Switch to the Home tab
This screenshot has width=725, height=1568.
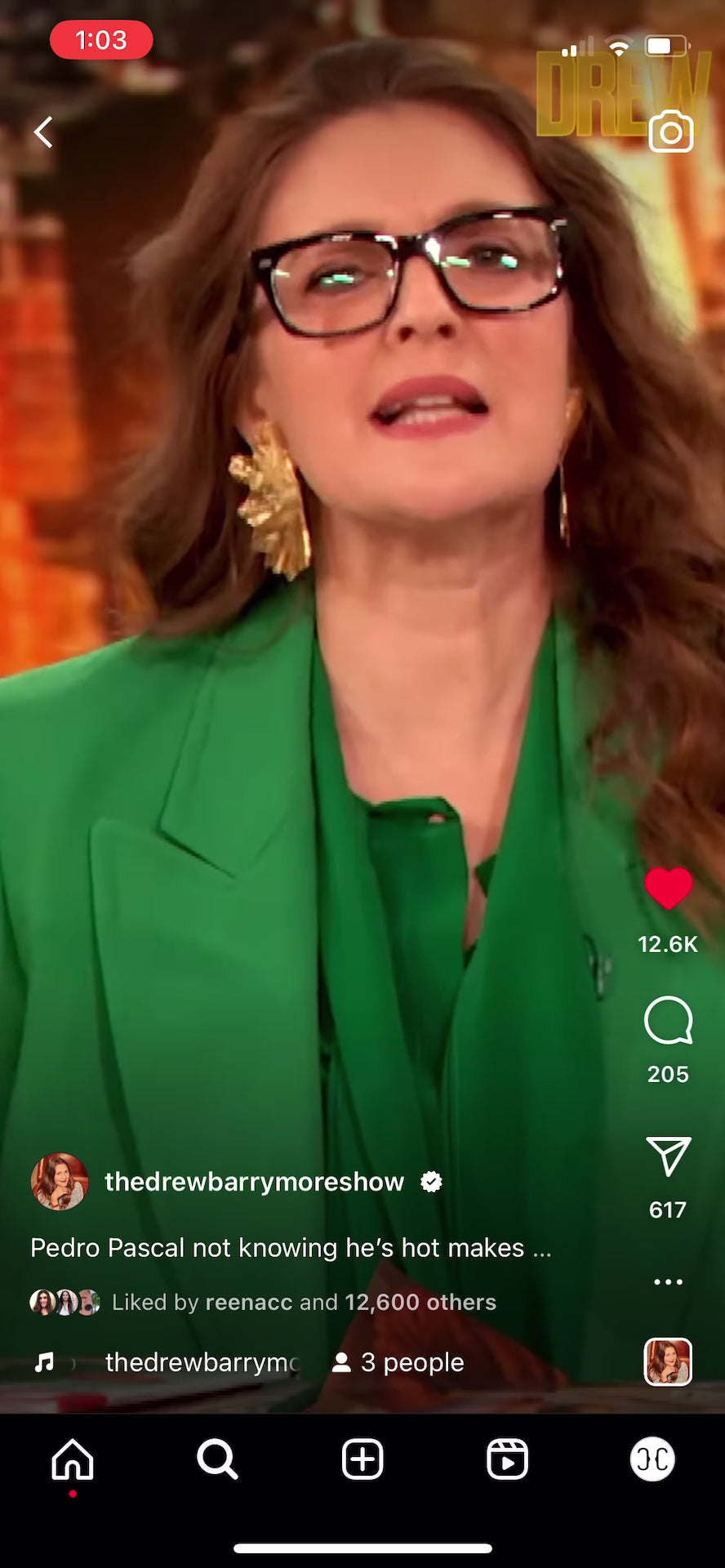[x=73, y=1459]
